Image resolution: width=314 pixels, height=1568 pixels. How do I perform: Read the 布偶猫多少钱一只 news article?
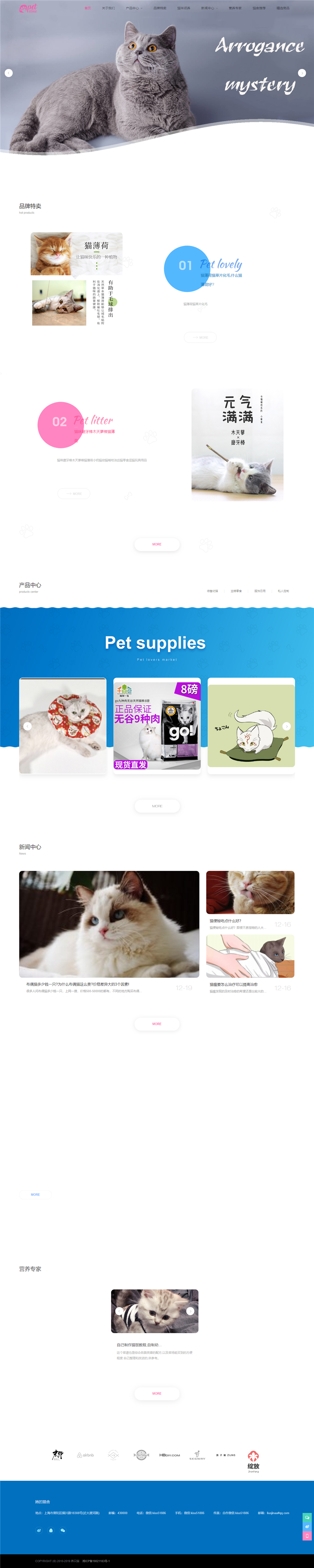coord(77,984)
